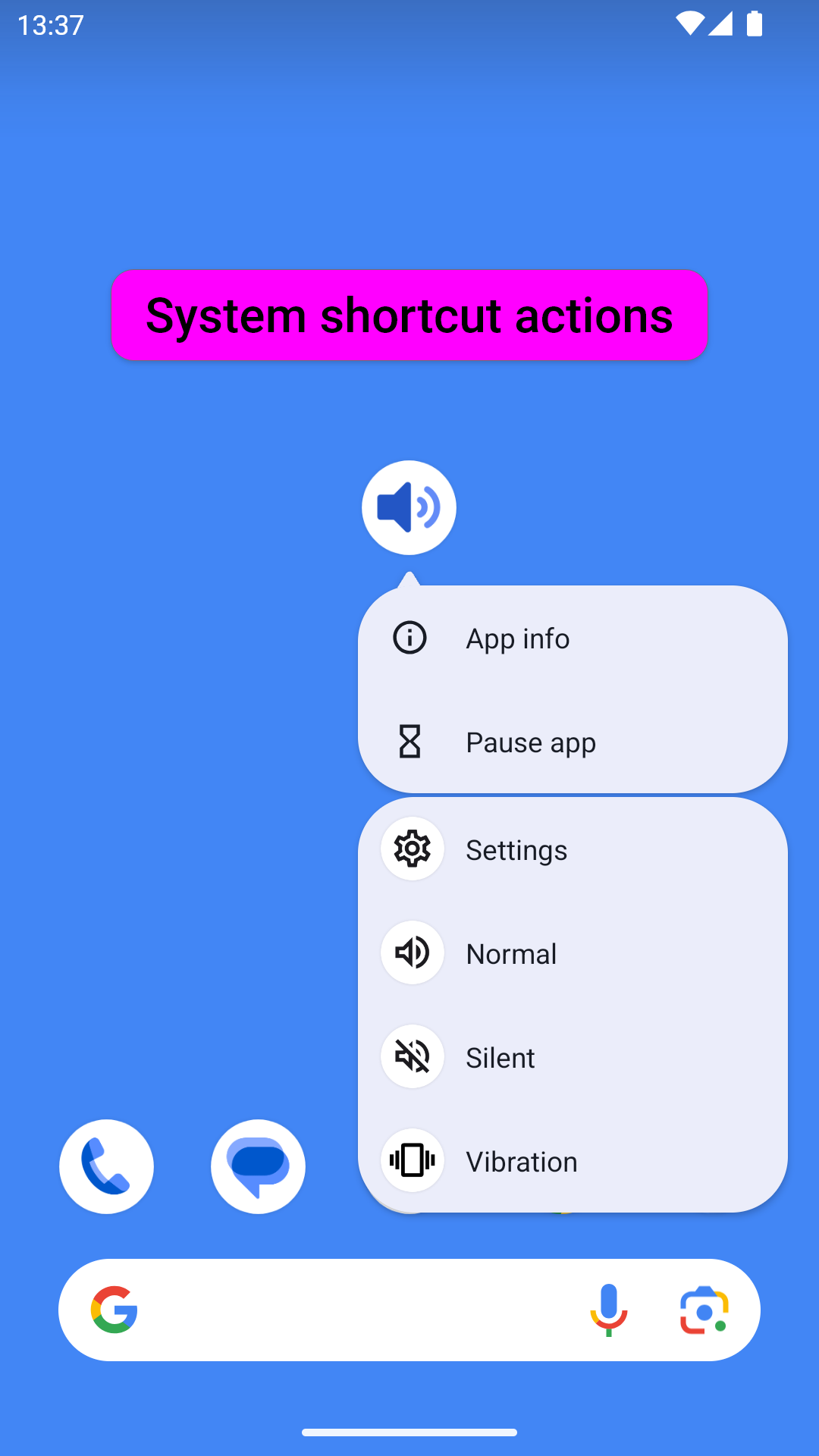The width and height of the screenshot is (819, 1456).
Task: Choose the Normal sound mode shortcut
Action: [573, 953]
